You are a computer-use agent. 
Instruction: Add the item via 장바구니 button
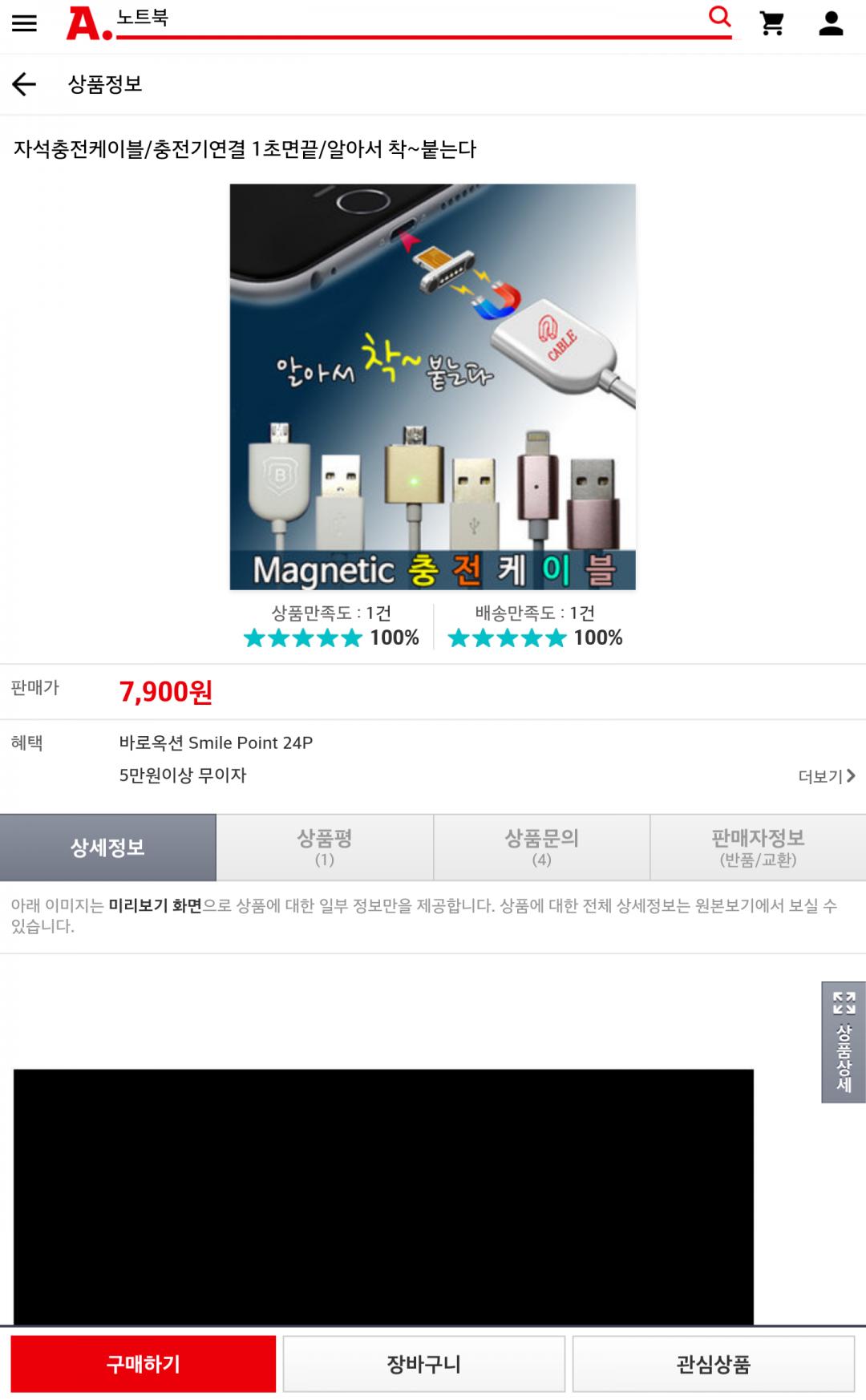coord(423,1363)
